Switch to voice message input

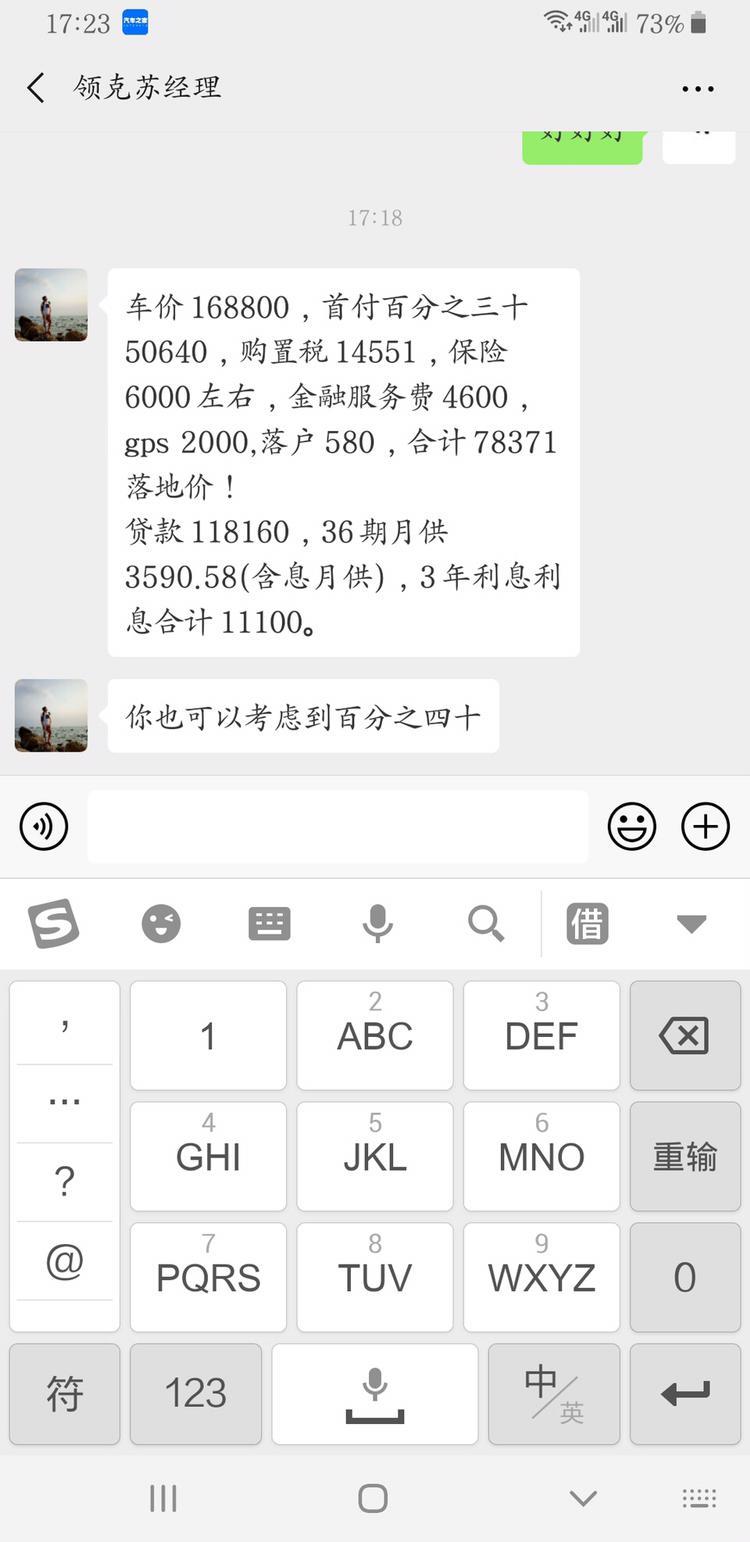tap(44, 827)
